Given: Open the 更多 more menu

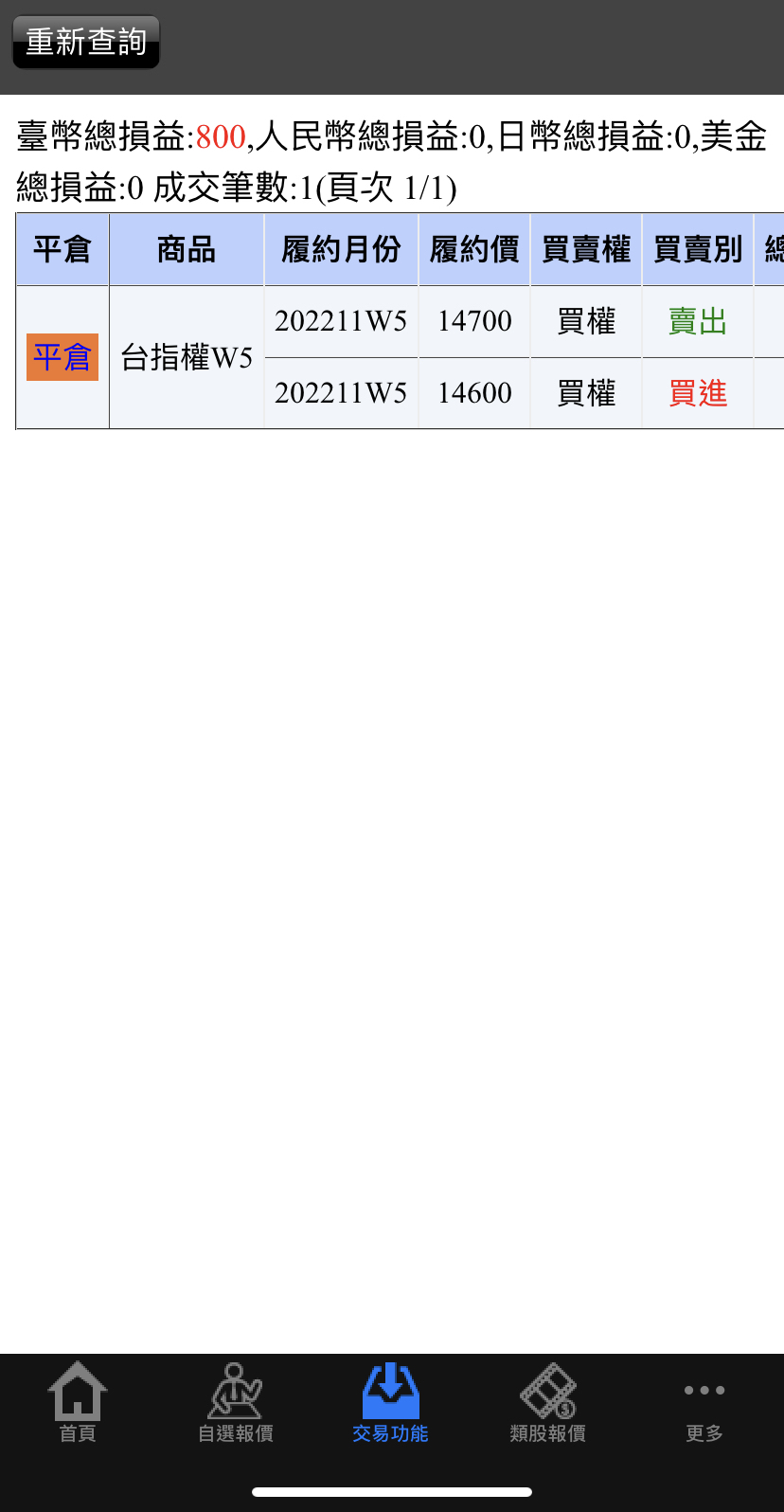Looking at the screenshot, I should (704, 1403).
